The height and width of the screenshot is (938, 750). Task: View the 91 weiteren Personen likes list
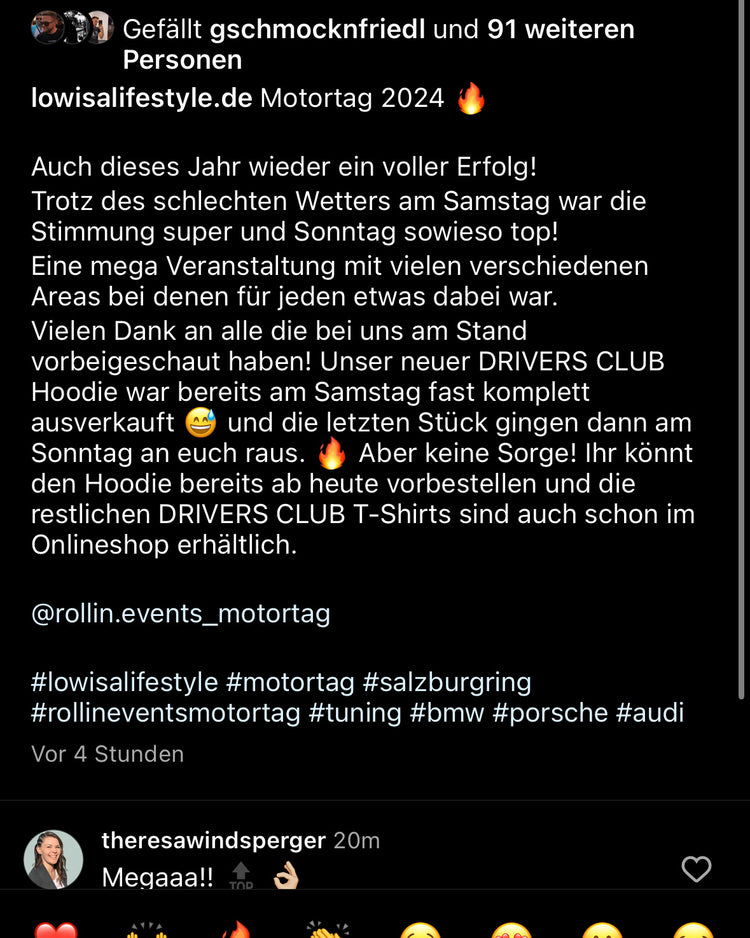coord(560,29)
